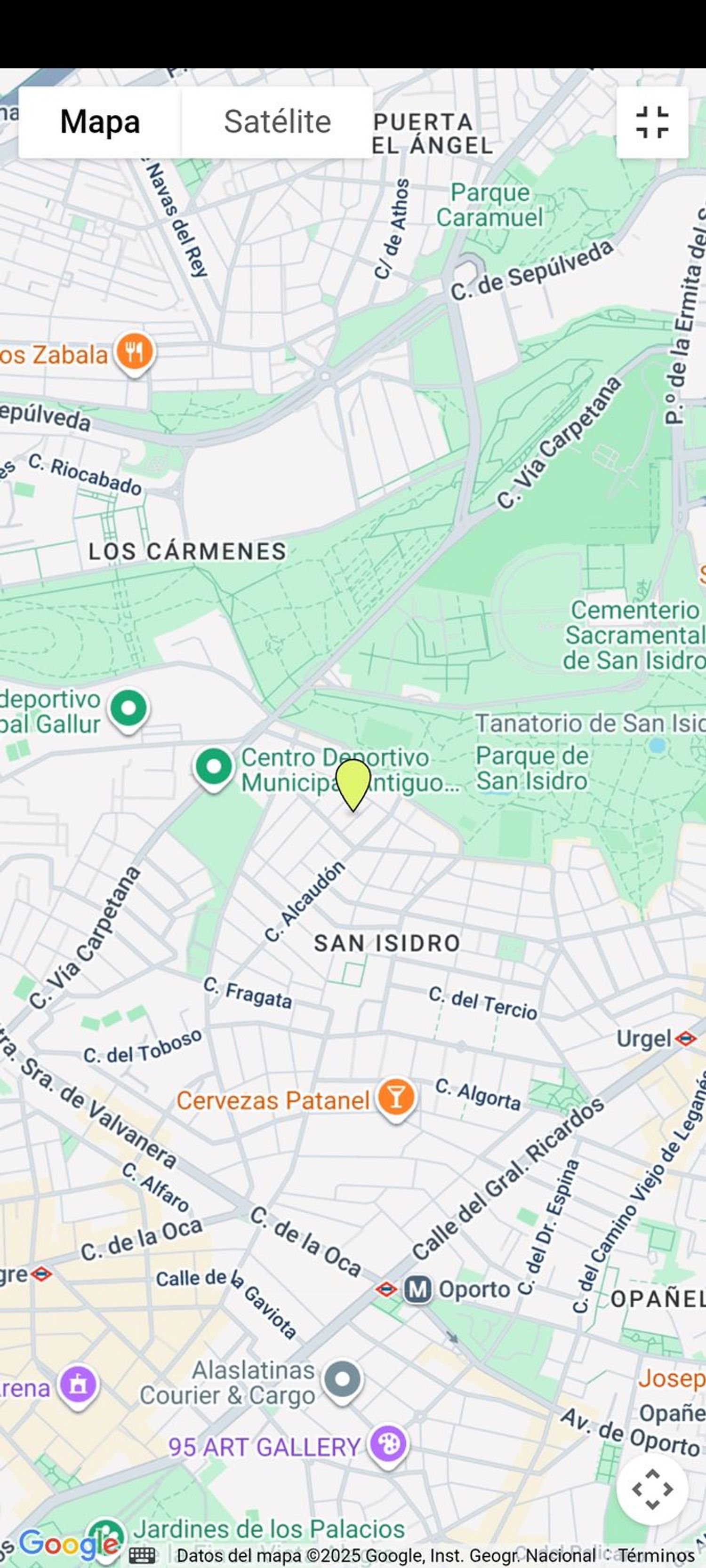Open keyboard shortcuts icon
The height and width of the screenshot is (1568, 706).
[142, 1555]
